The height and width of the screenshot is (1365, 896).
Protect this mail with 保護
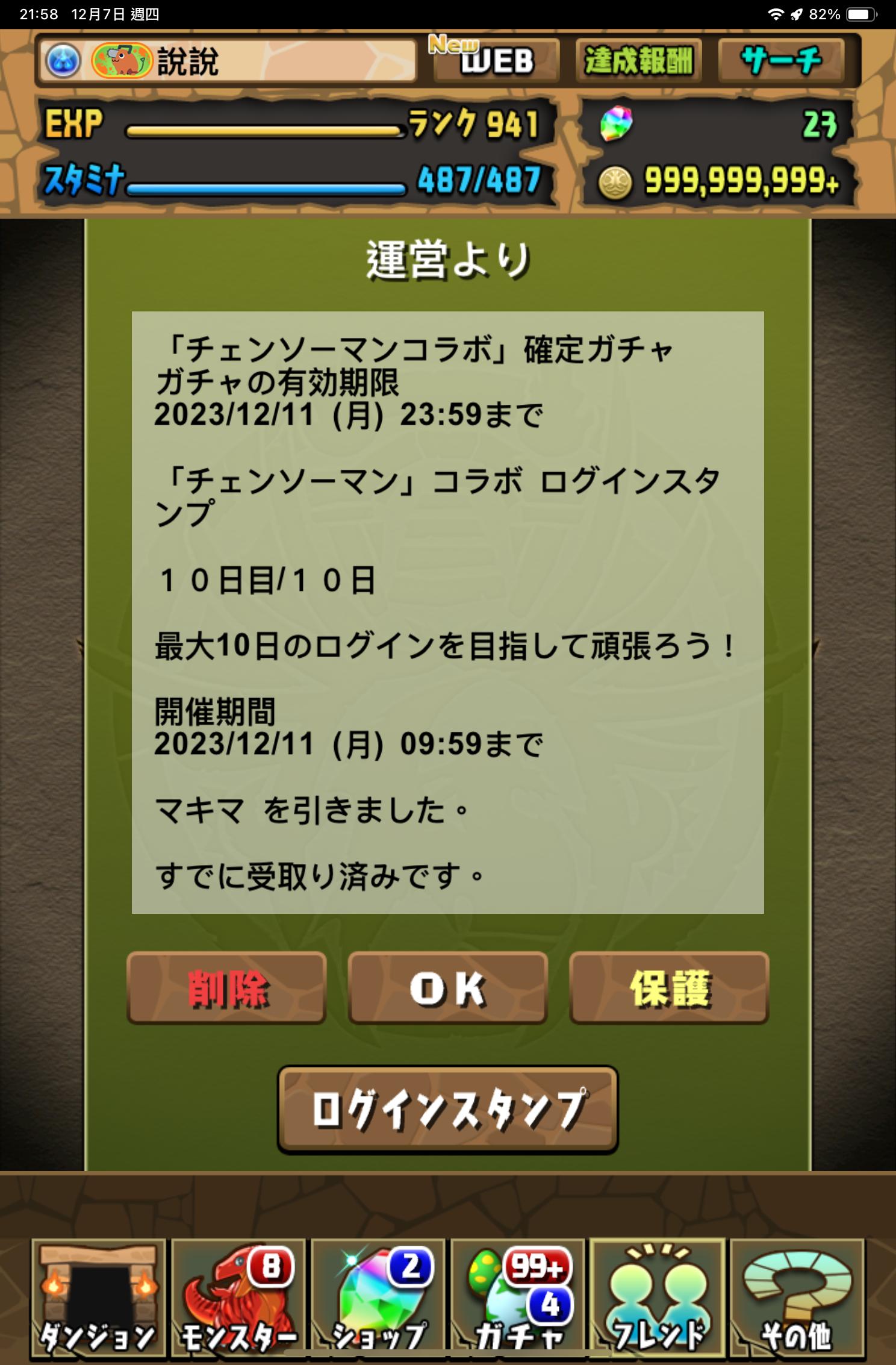669,989
